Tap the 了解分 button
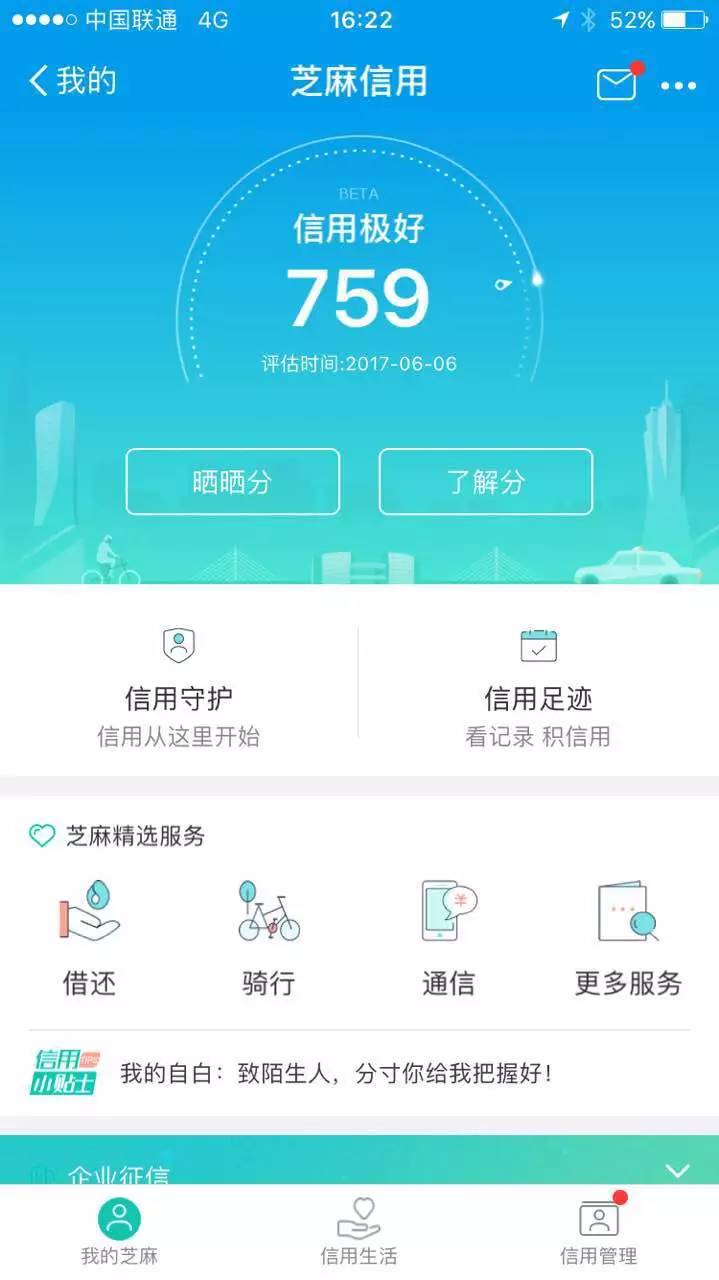719x1280 pixels. 485,482
